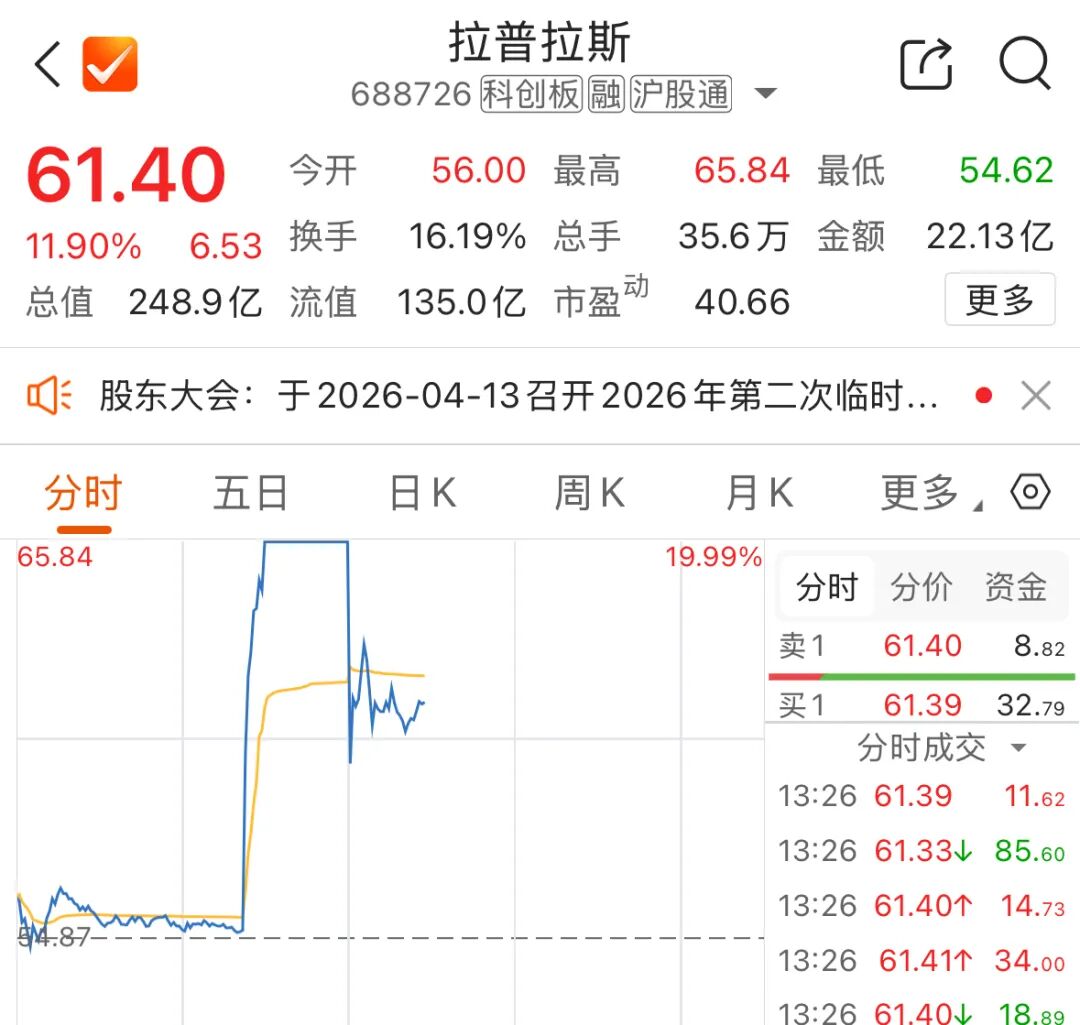Switch to the 周K chart tab
The image size is (1080, 1025).
click(x=589, y=494)
